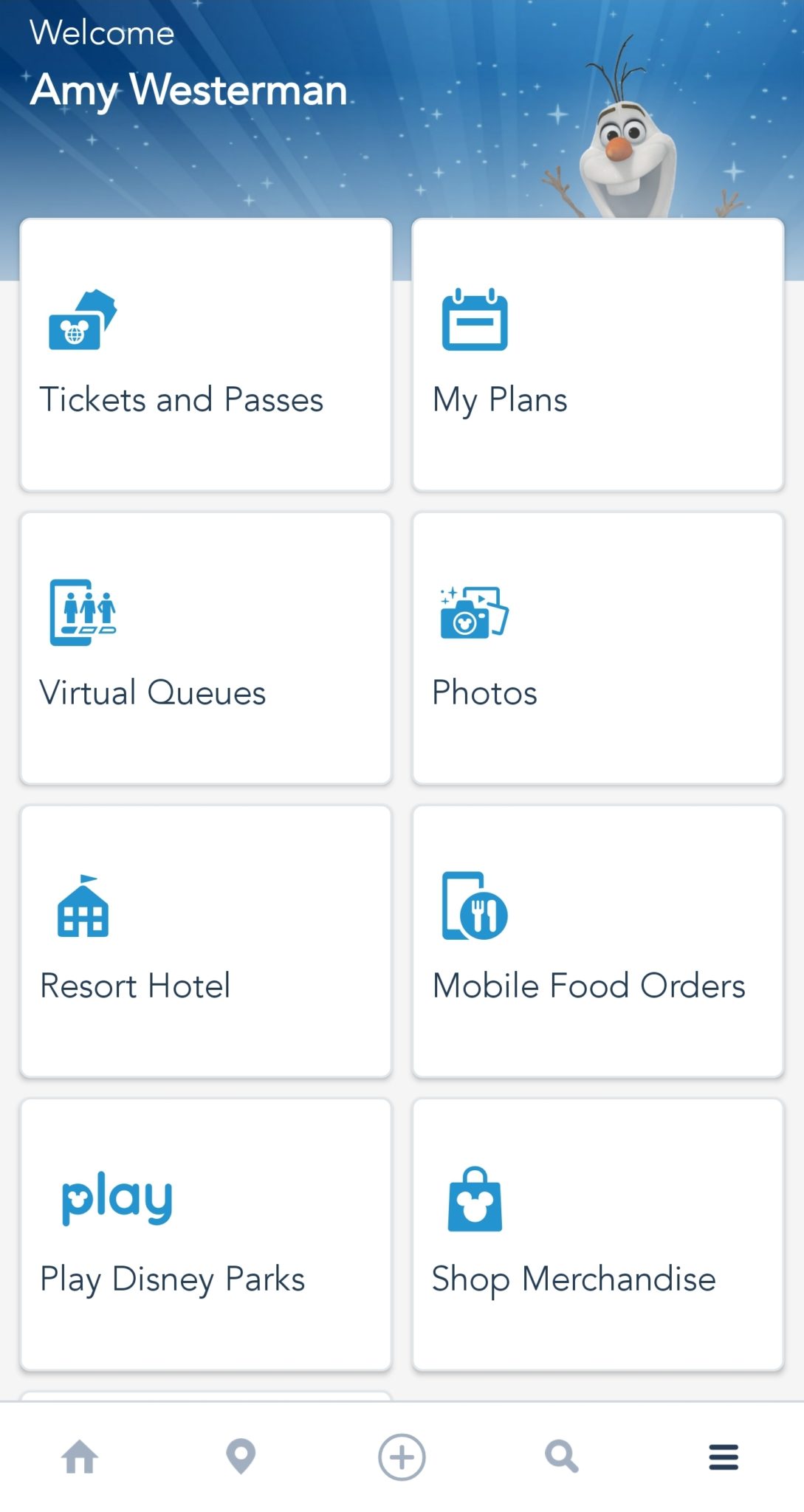Tap the My Plans calendar icon
Viewport: 804px width, 1512px height.
click(x=475, y=320)
